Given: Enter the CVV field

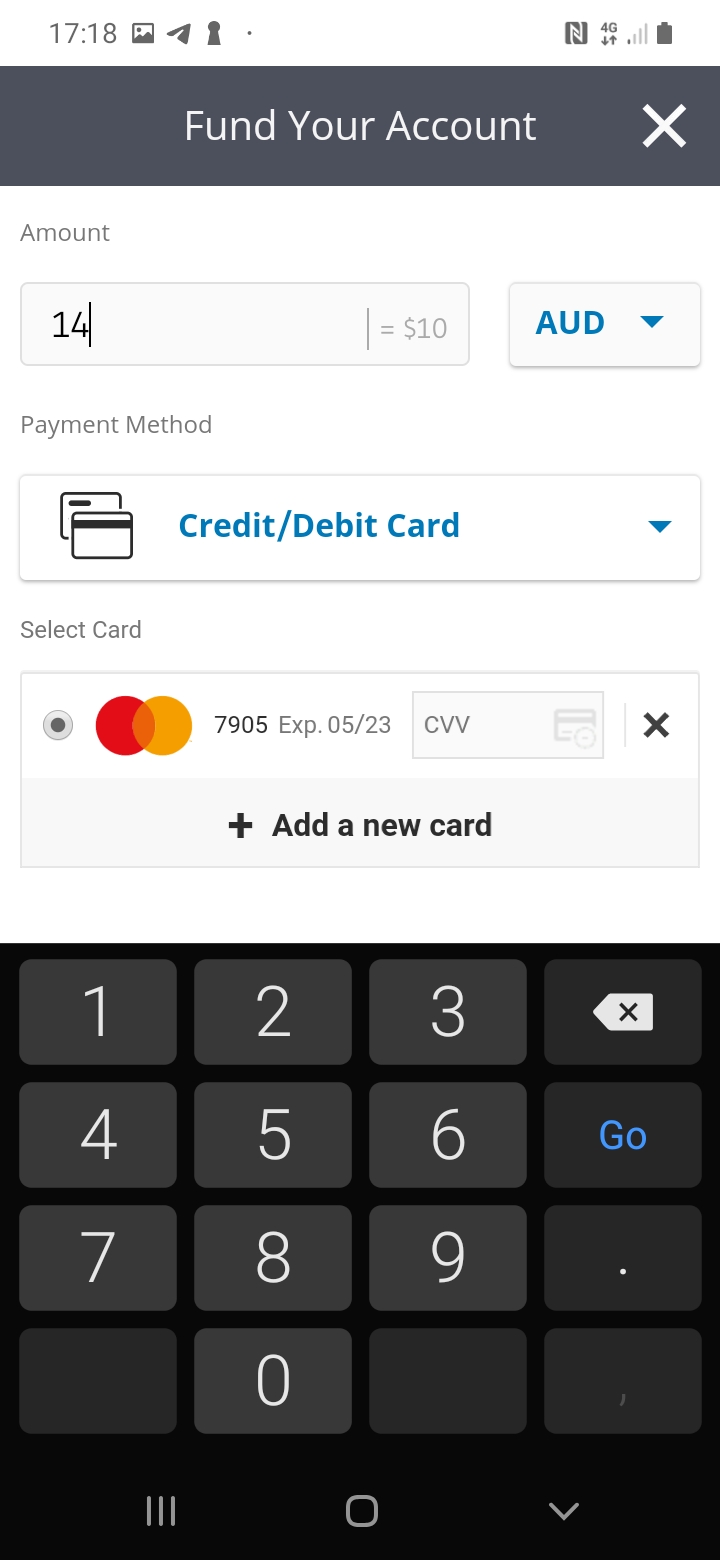Looking at the screenshot, I should pos(508,725).
